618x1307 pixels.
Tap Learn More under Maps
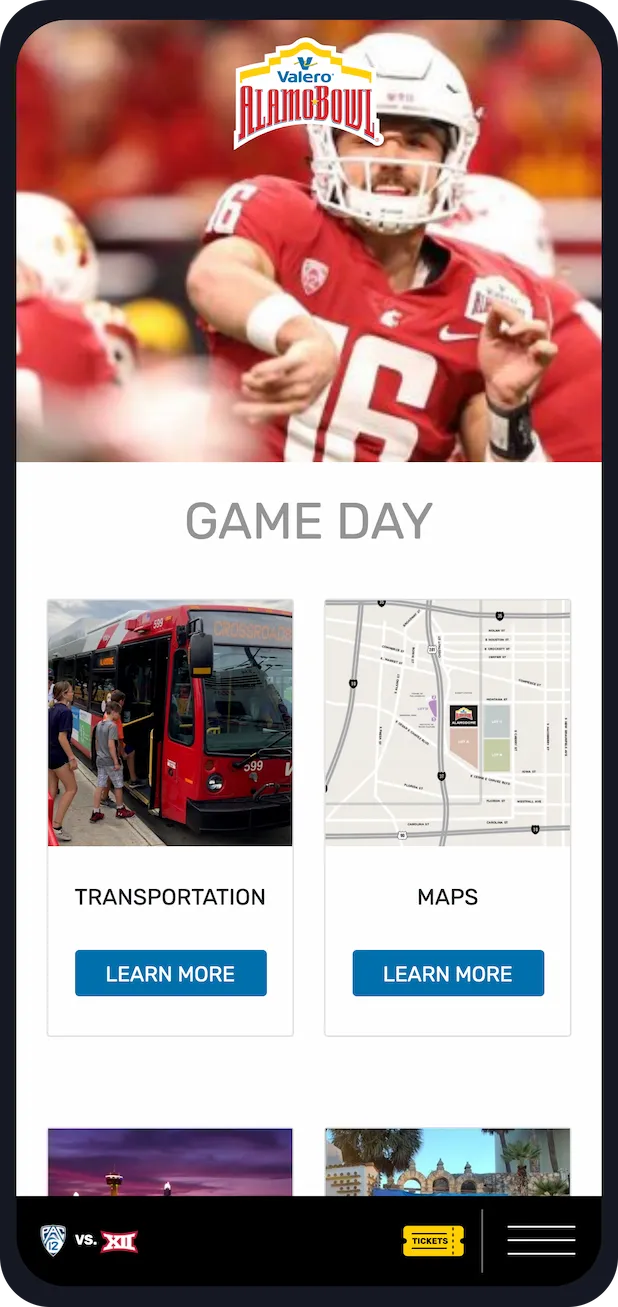[448, 973]
